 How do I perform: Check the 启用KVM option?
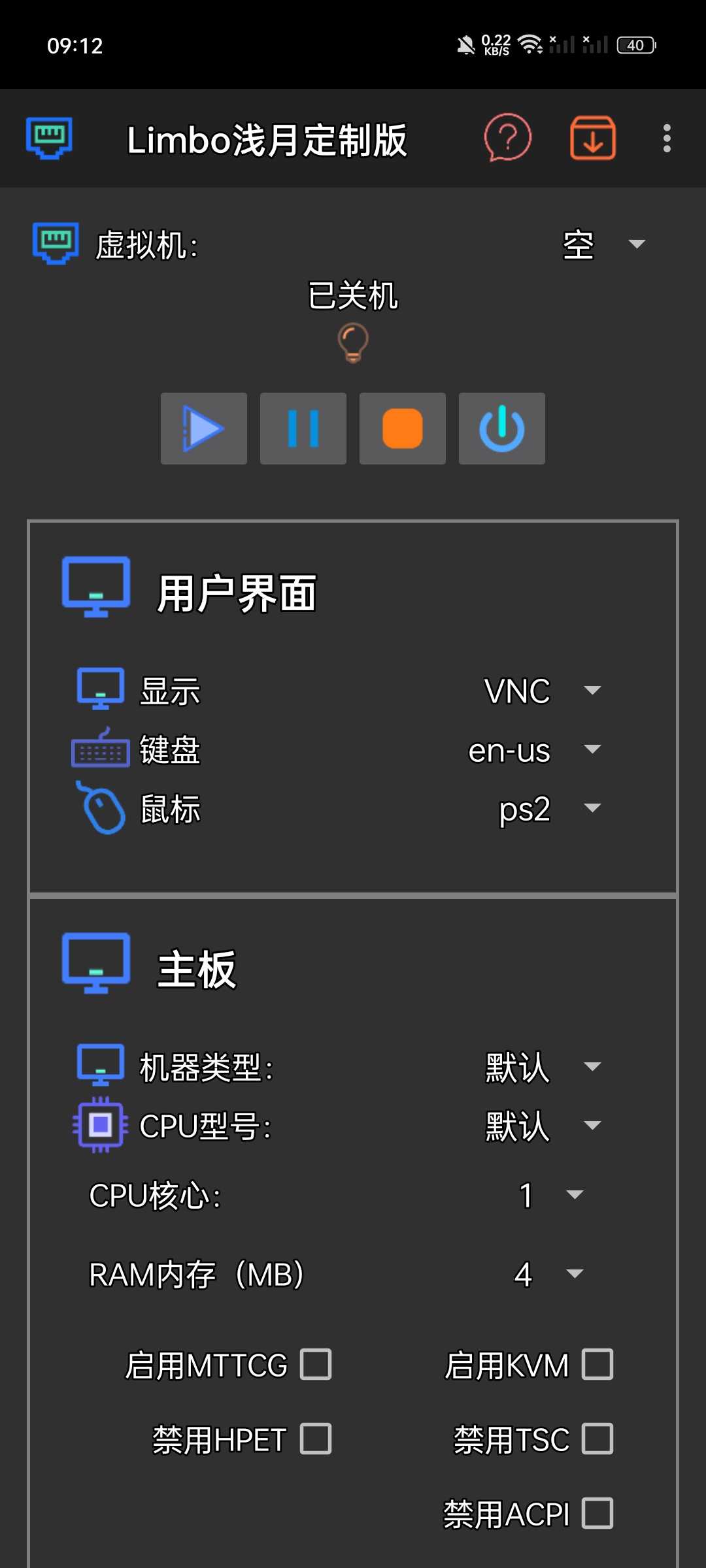(597, 1364)
